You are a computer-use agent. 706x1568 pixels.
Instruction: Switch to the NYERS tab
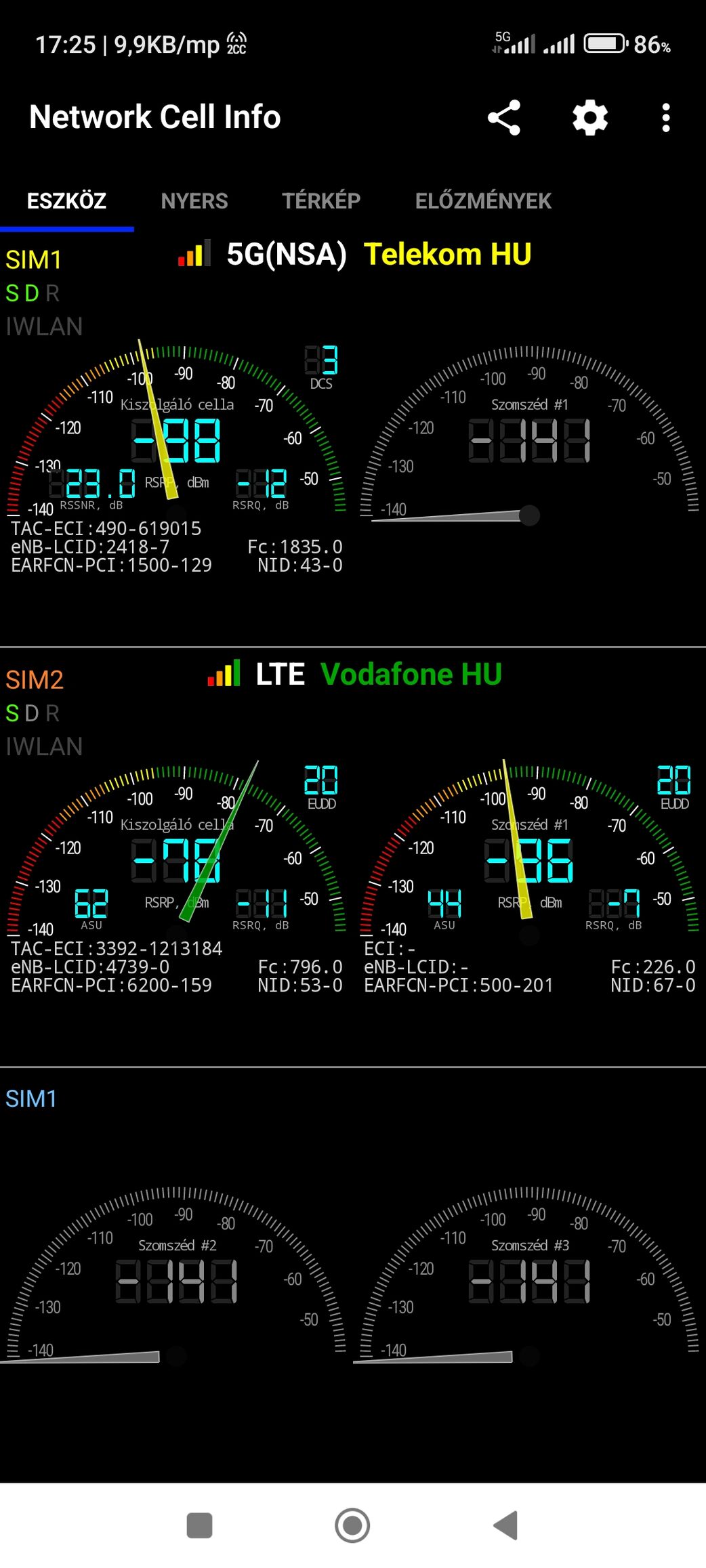pyautogui.click(x=194, y=201)
